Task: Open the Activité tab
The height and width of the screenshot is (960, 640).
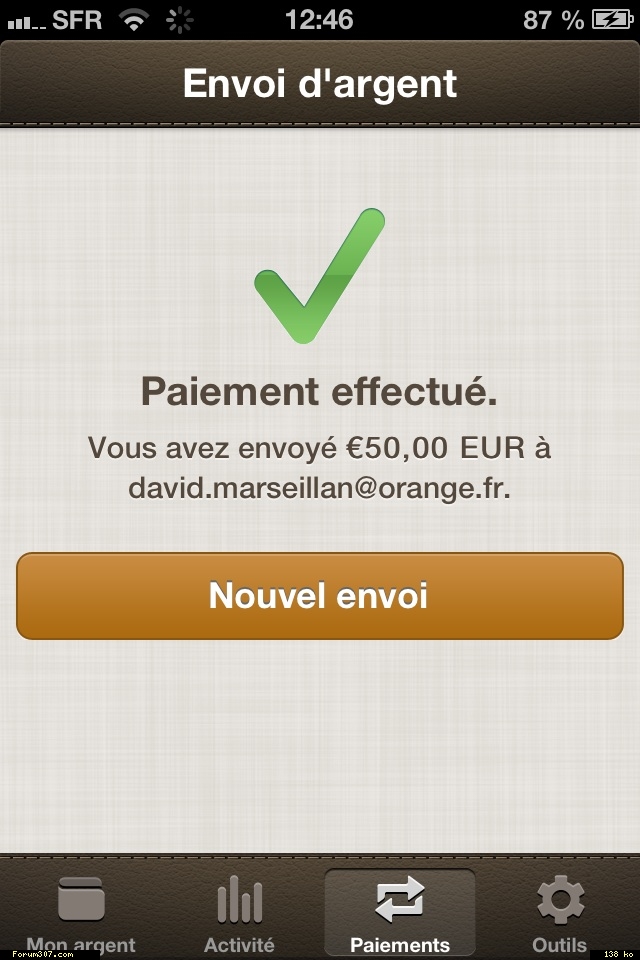Action: pos(239,912)
